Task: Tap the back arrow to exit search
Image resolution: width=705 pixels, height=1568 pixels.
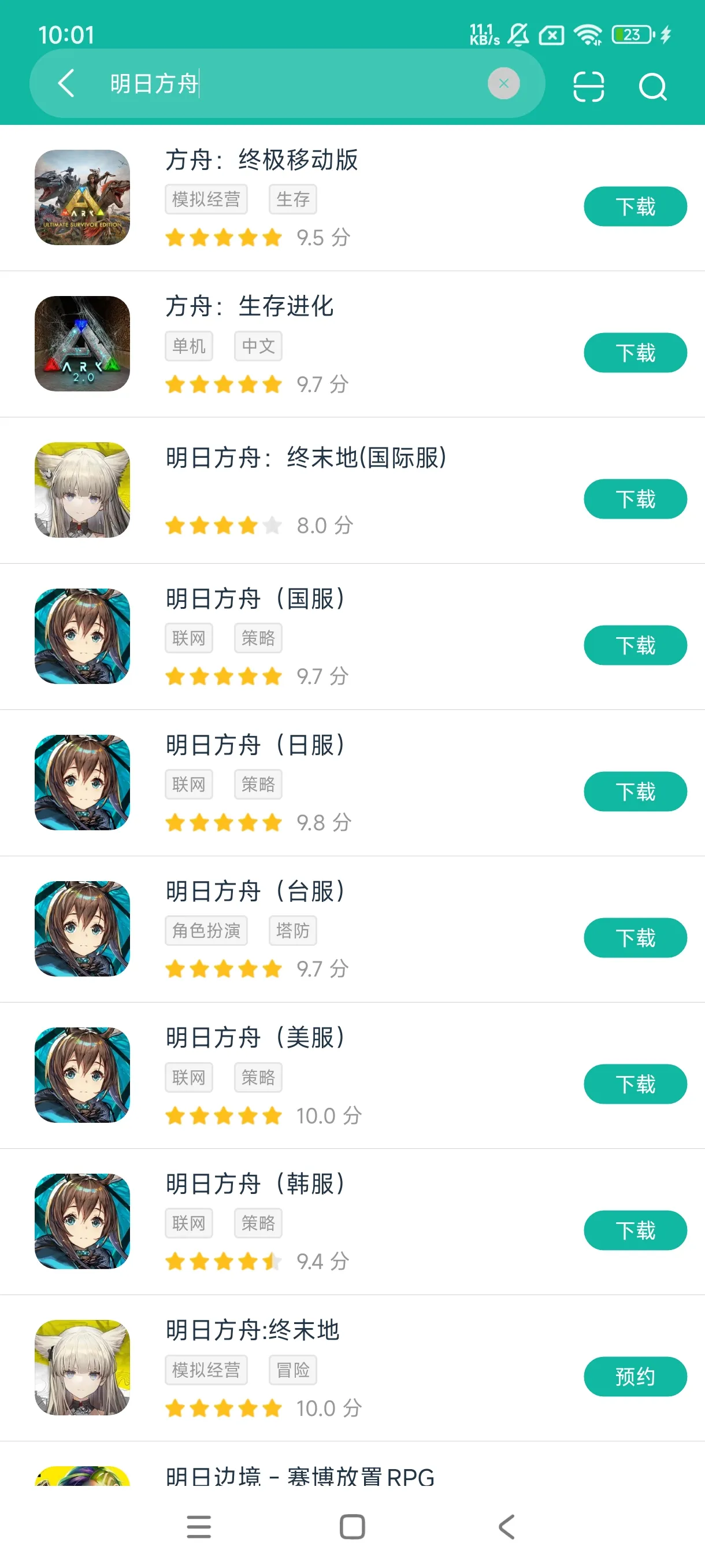Action: pyautogui.click(x=67, y=83)
